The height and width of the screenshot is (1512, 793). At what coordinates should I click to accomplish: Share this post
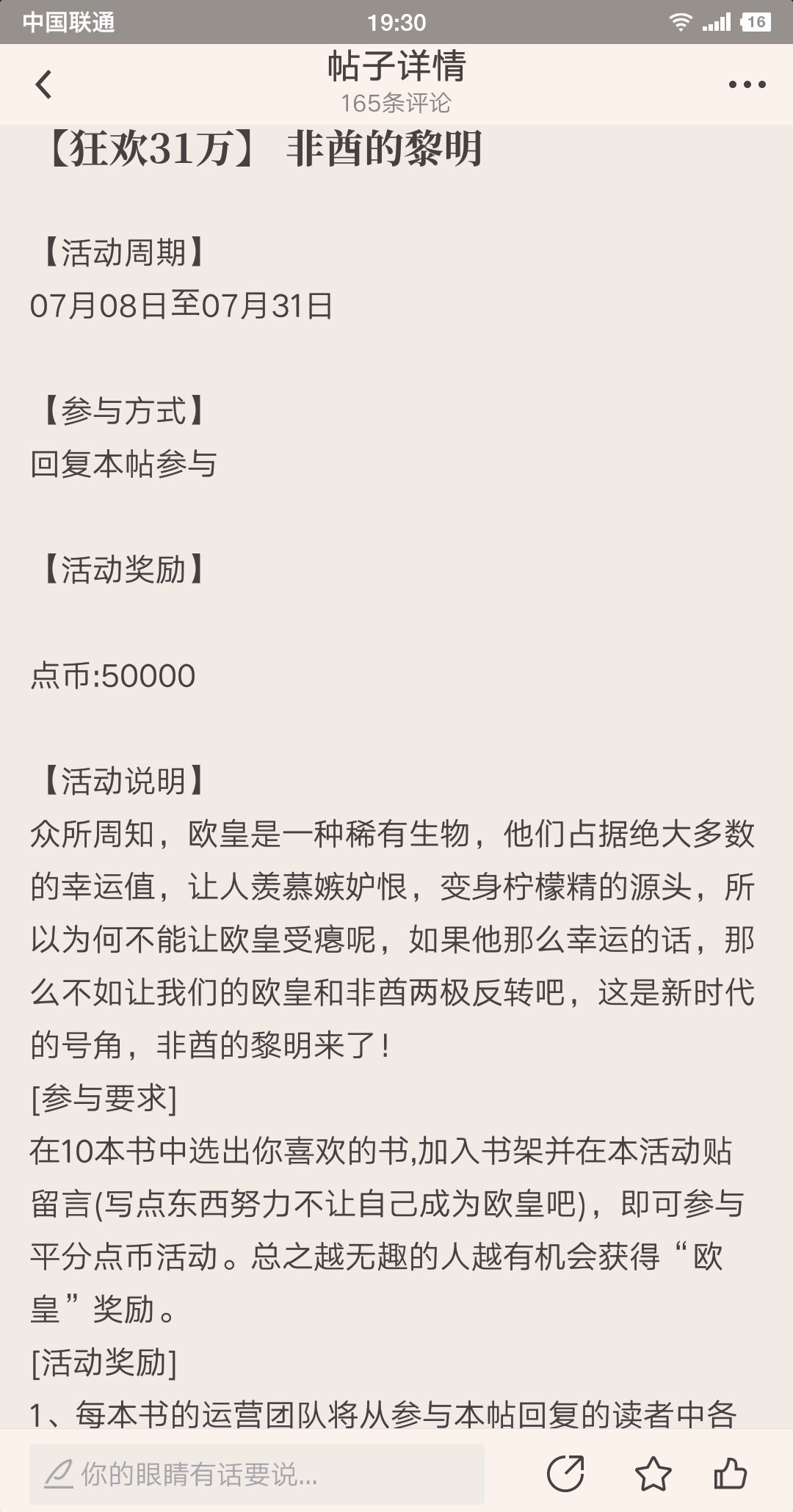(565, 1474)
